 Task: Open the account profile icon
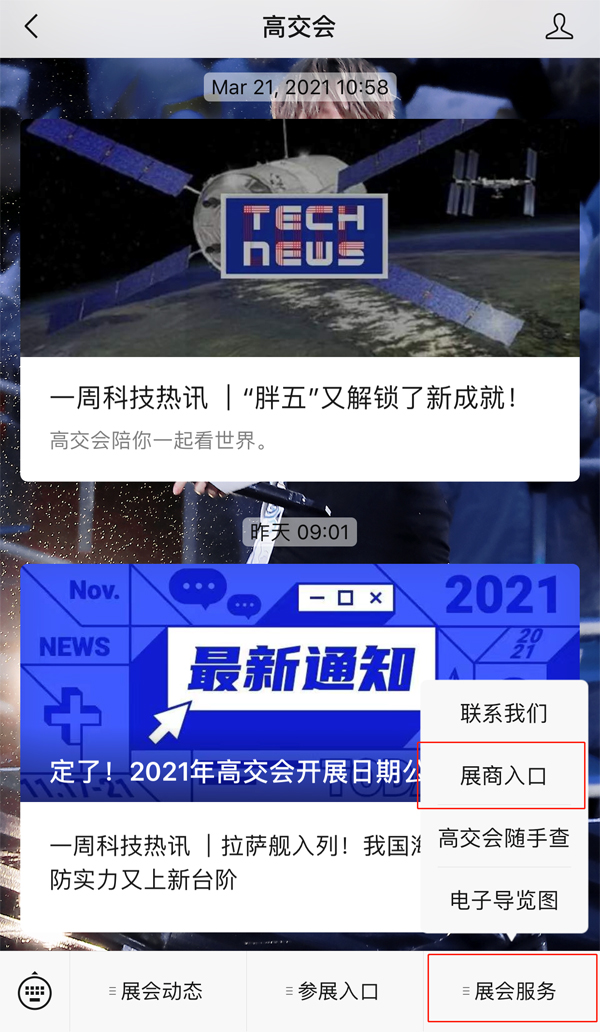(x=559, y=27)
